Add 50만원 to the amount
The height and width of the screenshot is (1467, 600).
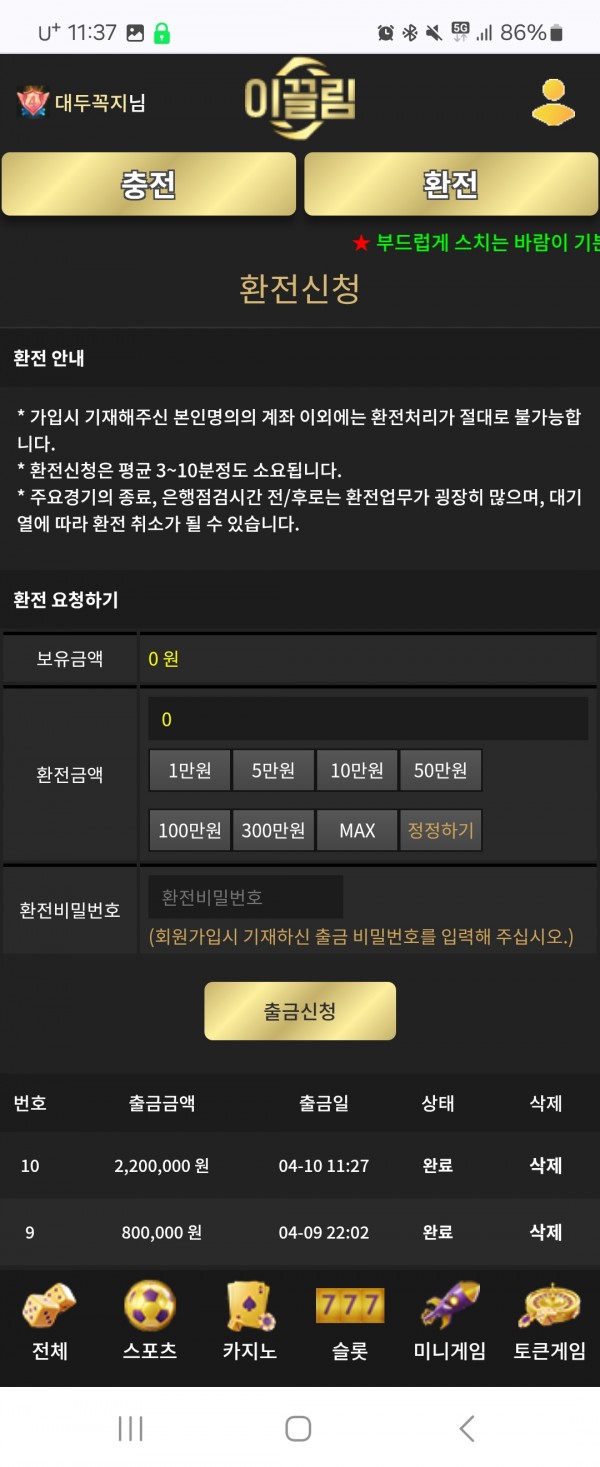(441, 770)
